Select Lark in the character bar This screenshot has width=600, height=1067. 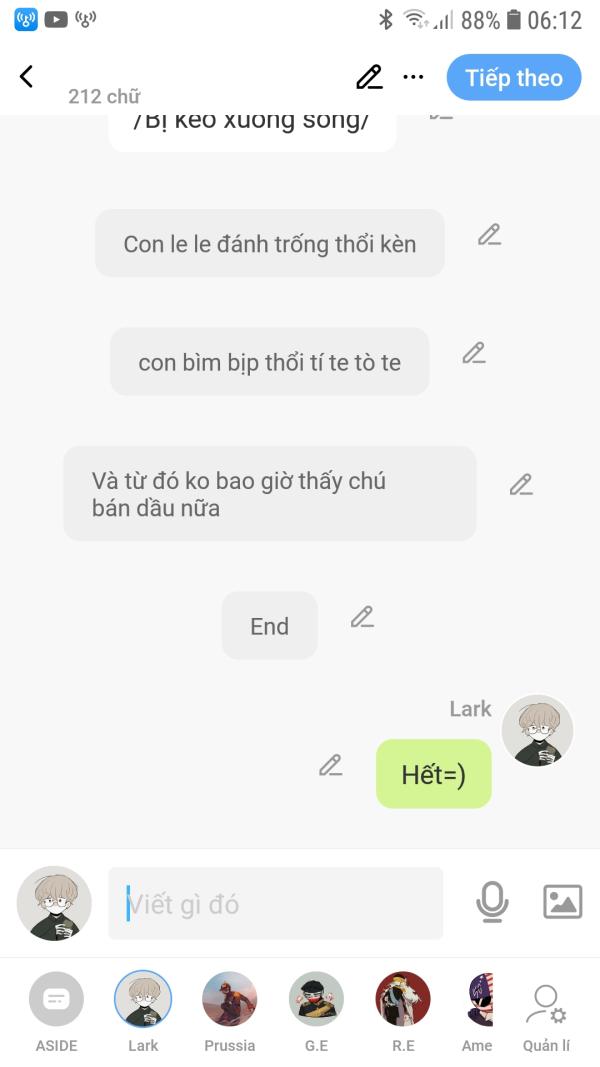tap(143, 1000)
